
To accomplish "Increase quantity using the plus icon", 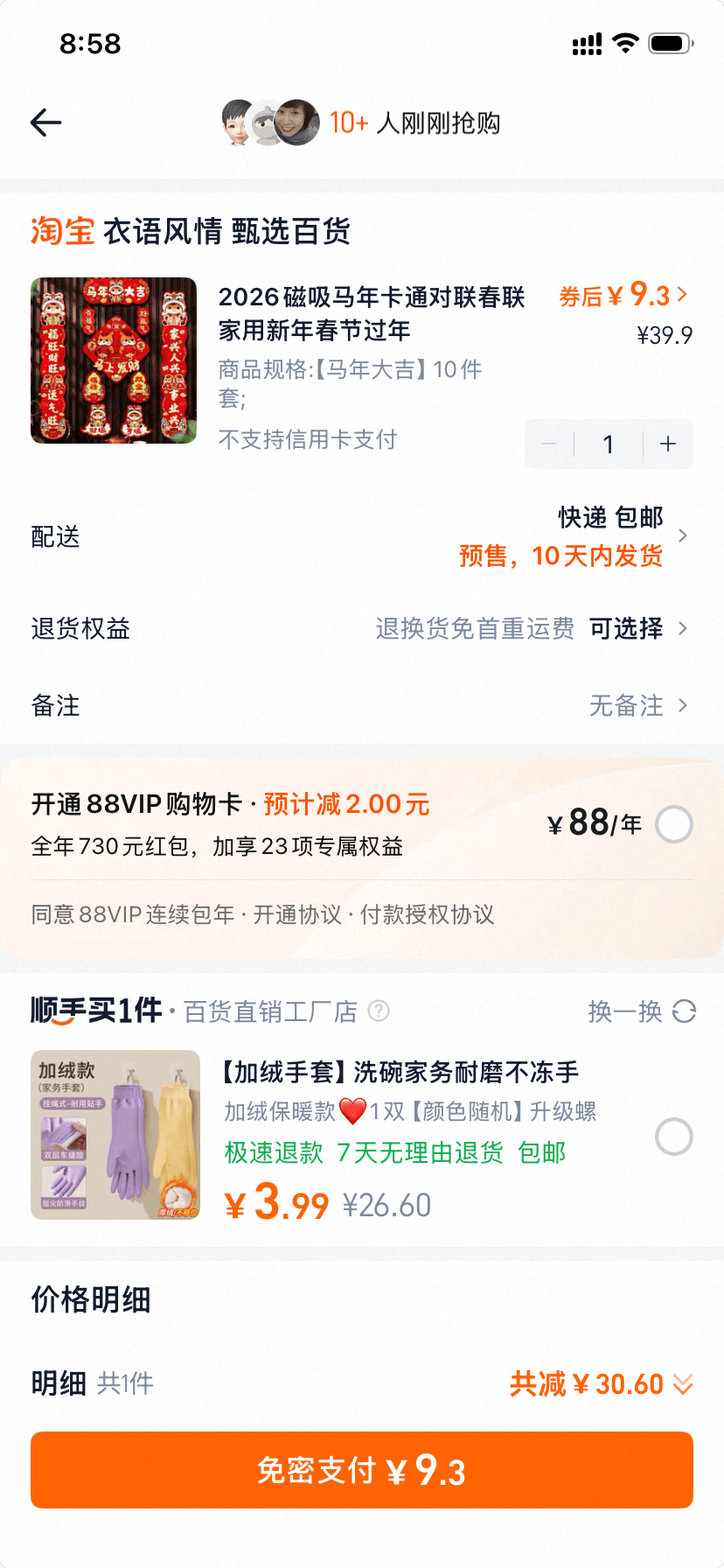I will pos(666,444).
